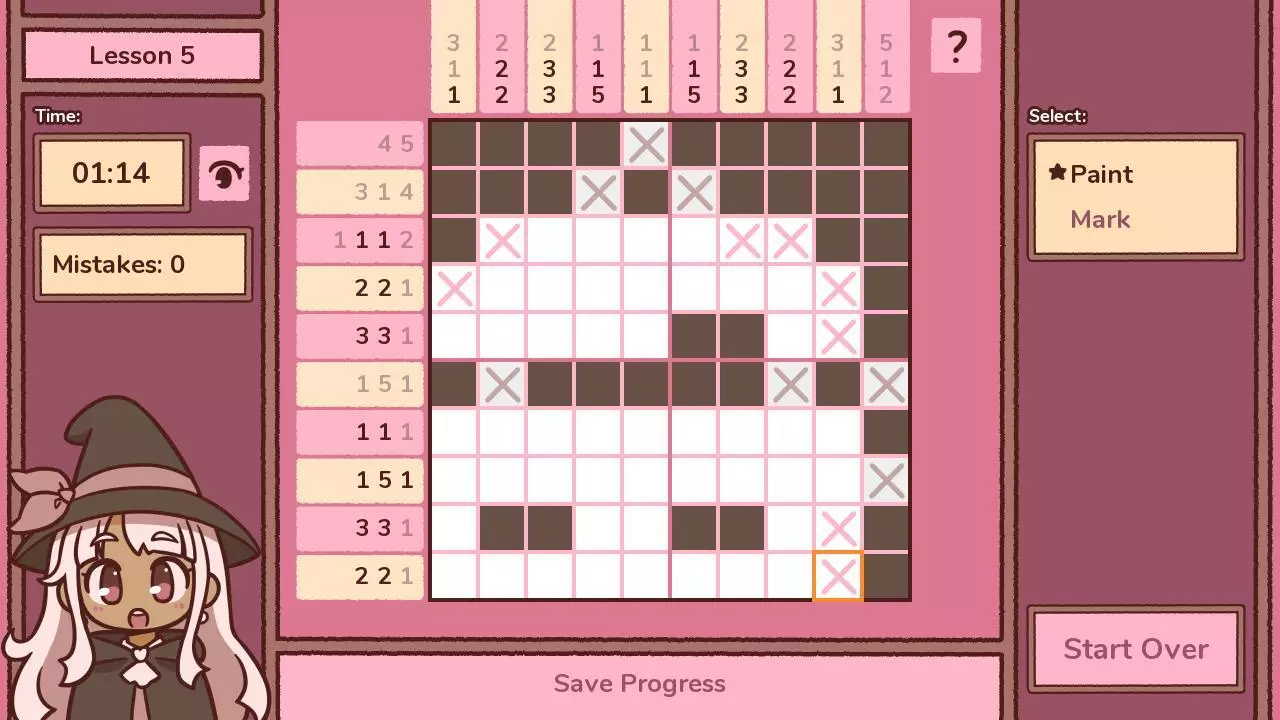Select the Paint mode
This screenshot has height=720, width=1280.
pos(1101,174)
